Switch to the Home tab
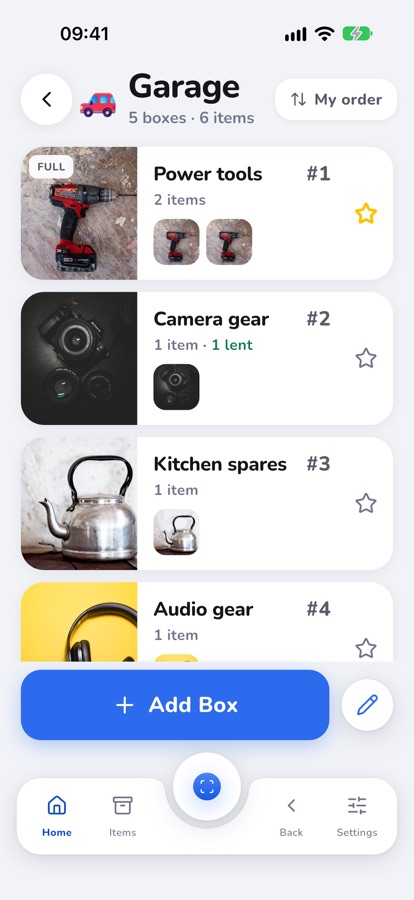 pos(57,816)
